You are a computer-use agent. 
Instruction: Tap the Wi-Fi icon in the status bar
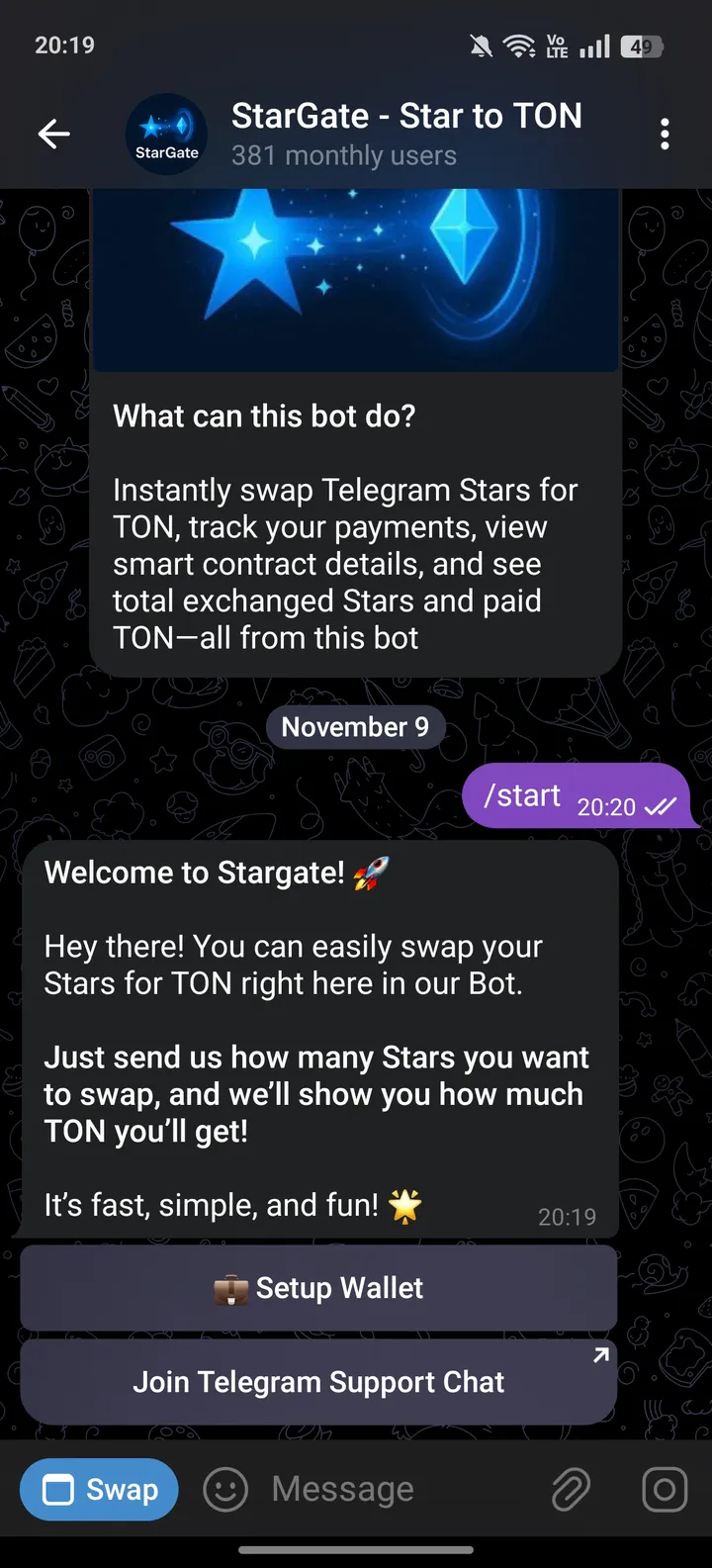pos(519,45)
